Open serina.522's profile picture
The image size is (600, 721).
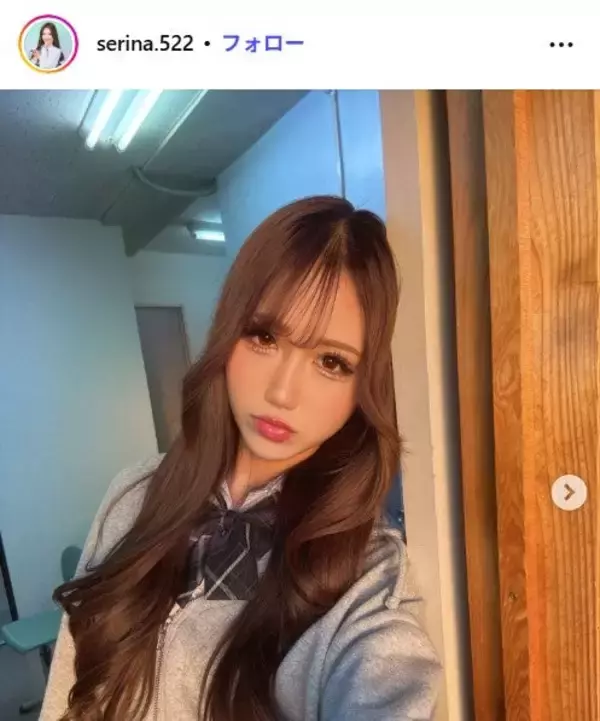pyautogui.click(x=48, y=44)
